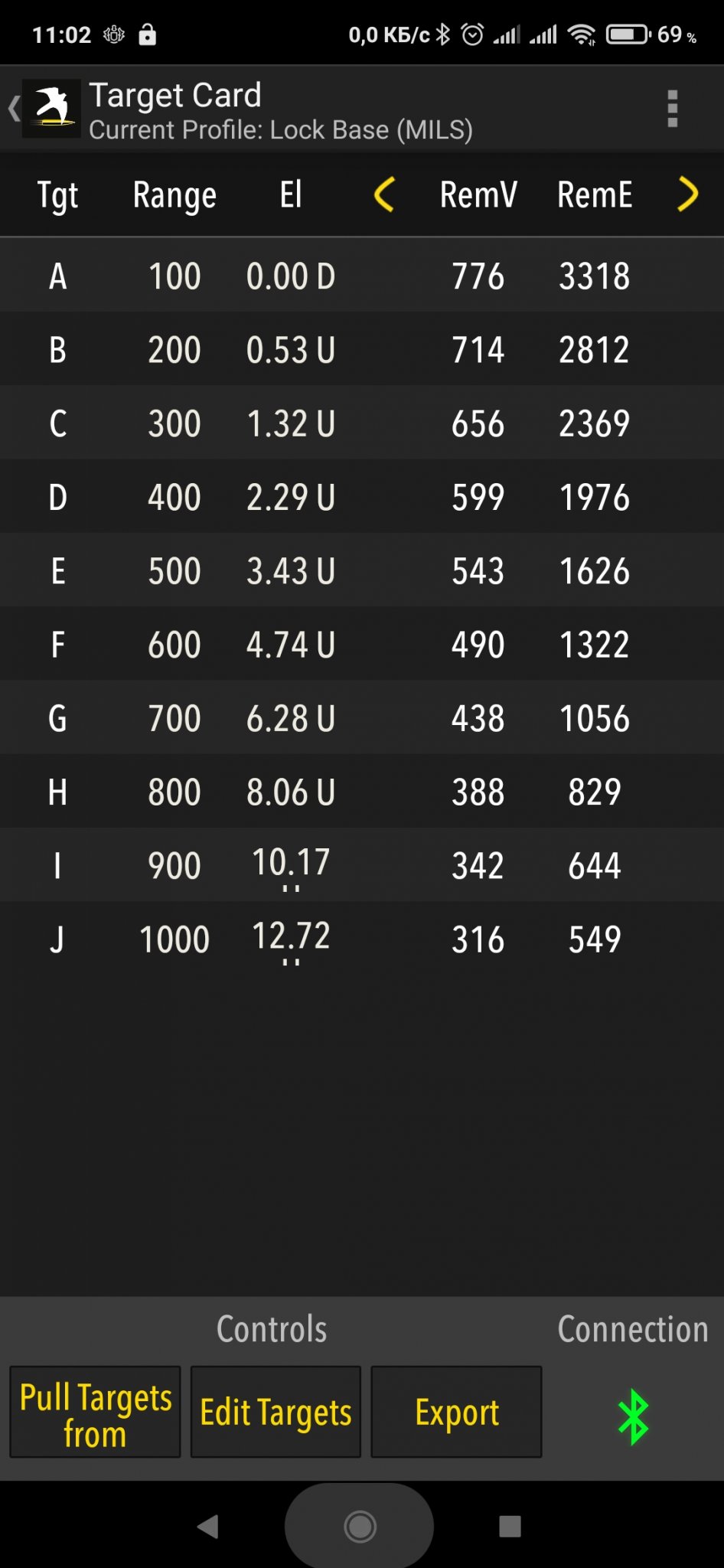Show next columns with right yellow arrow
724x1568 pixels.
pos(687,194)
